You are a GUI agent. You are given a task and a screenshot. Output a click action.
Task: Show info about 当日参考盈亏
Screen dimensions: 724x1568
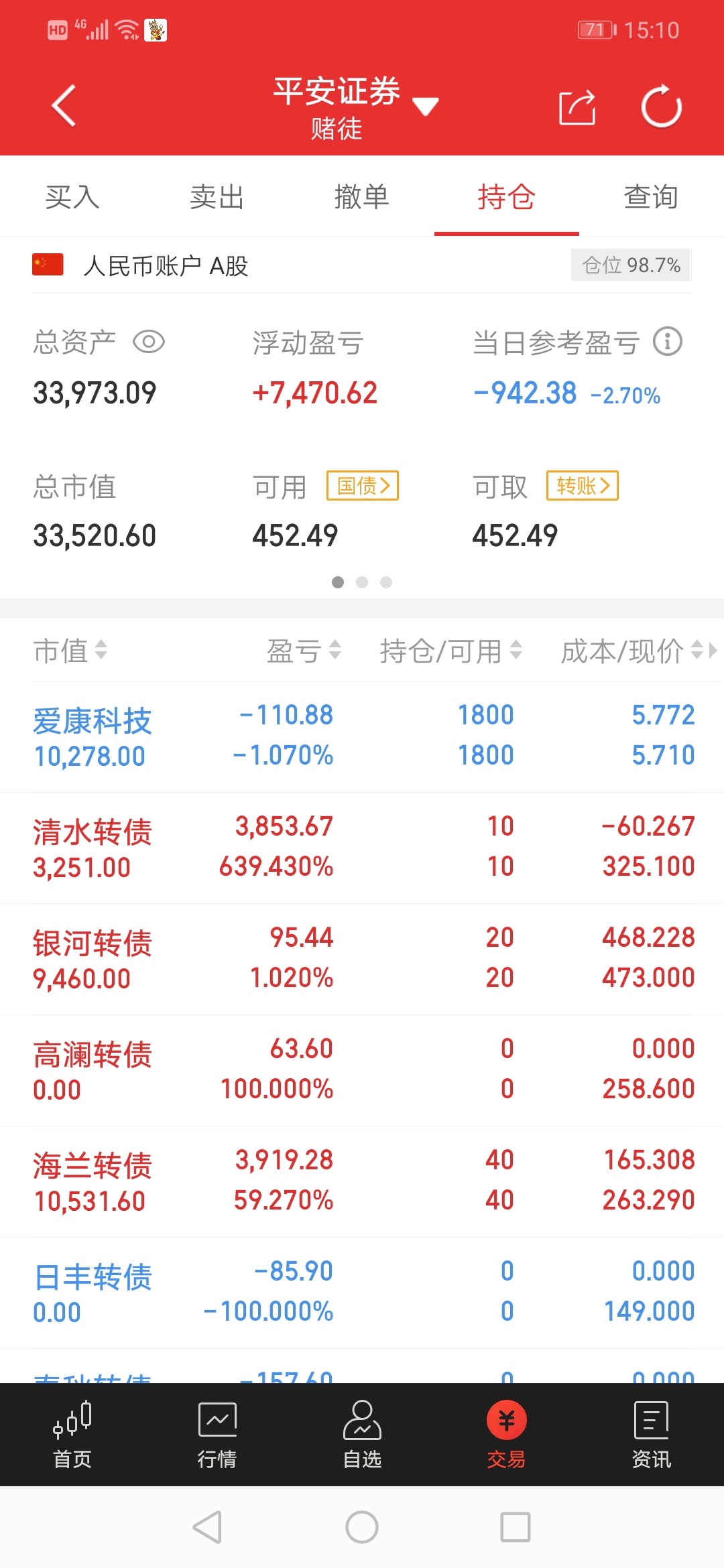(x=668, y=341)
